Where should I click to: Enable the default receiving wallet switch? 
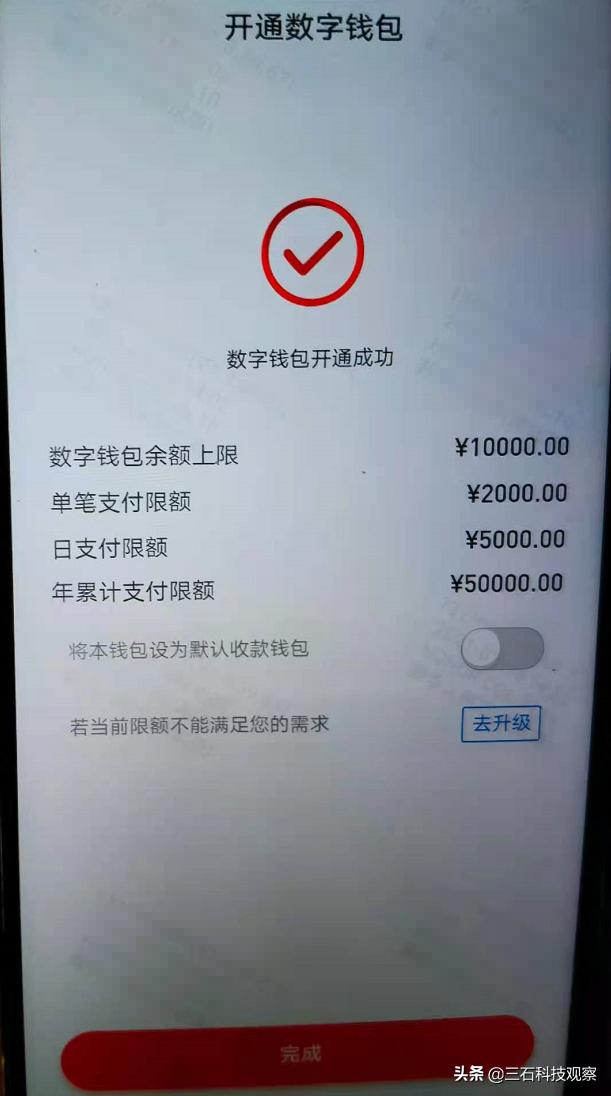(x=502, y=649)
